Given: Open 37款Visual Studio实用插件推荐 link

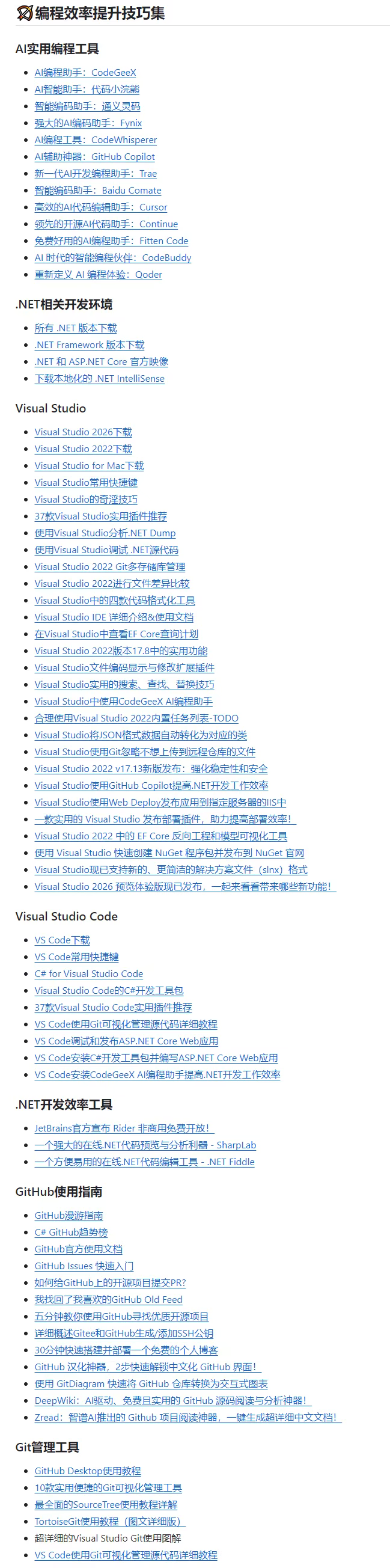Looking at the screenshot, I should [x=100, y=516].
